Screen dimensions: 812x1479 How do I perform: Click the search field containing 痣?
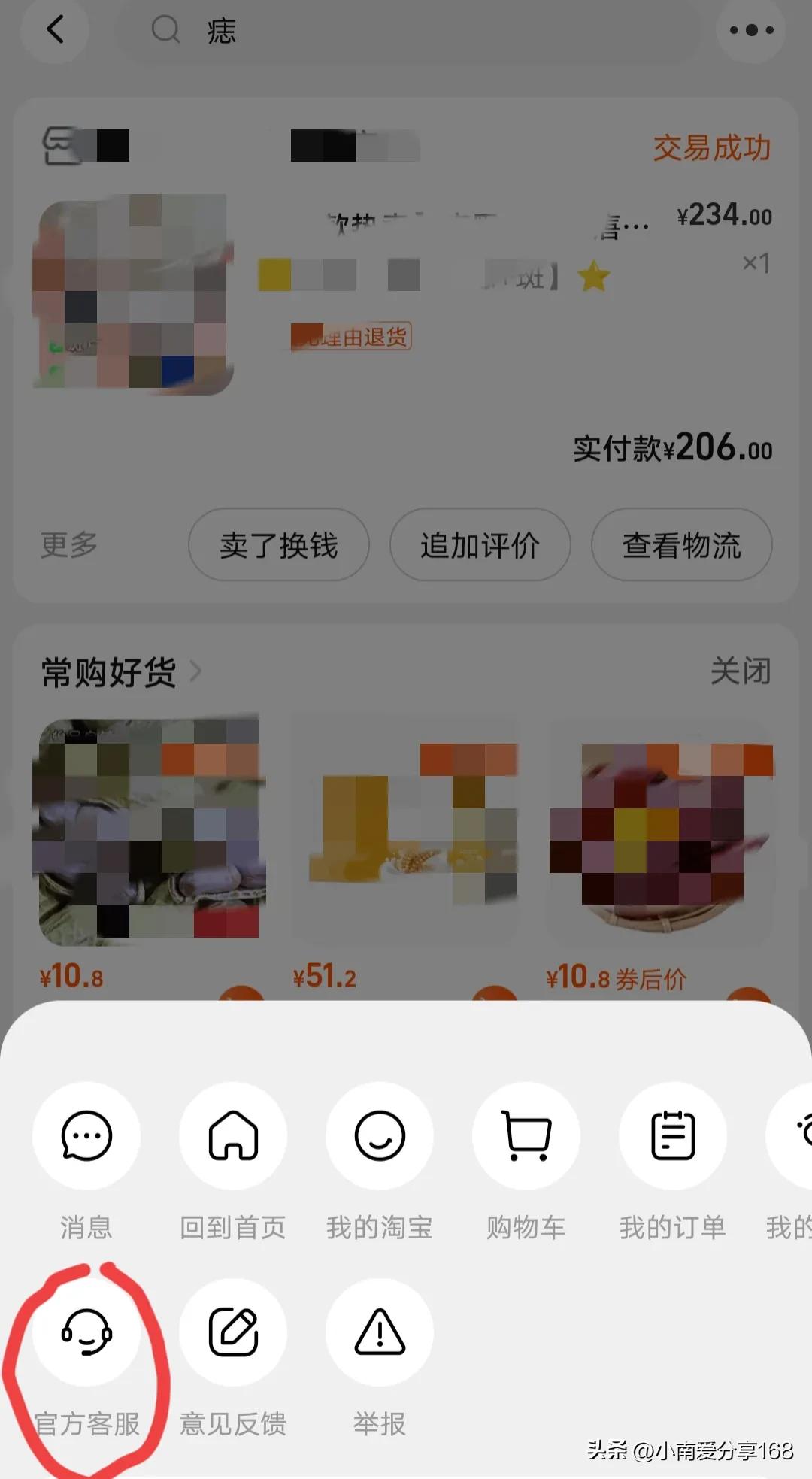click(301, 32)
